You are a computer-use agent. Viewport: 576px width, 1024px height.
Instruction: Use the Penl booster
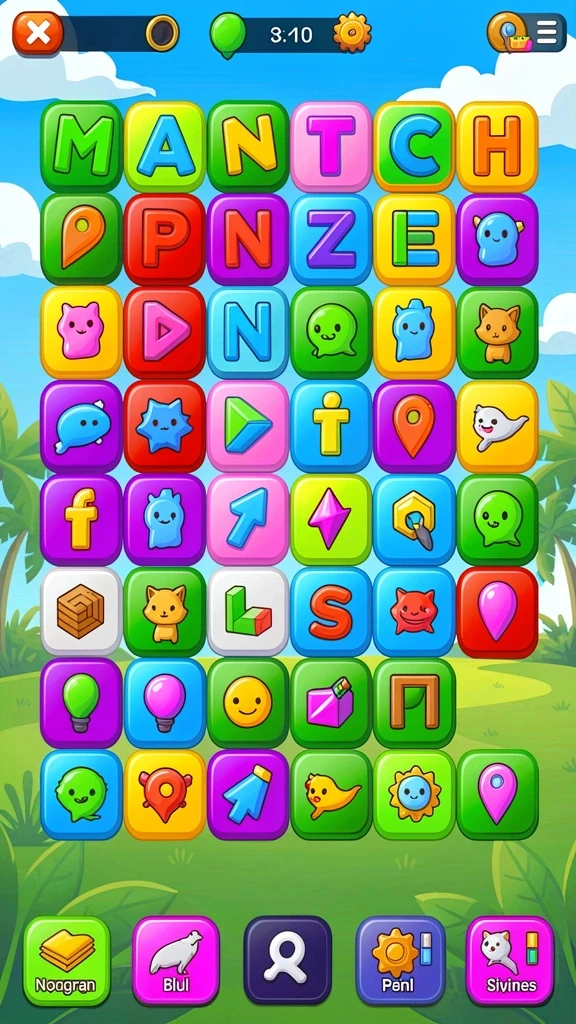point(400,960)
